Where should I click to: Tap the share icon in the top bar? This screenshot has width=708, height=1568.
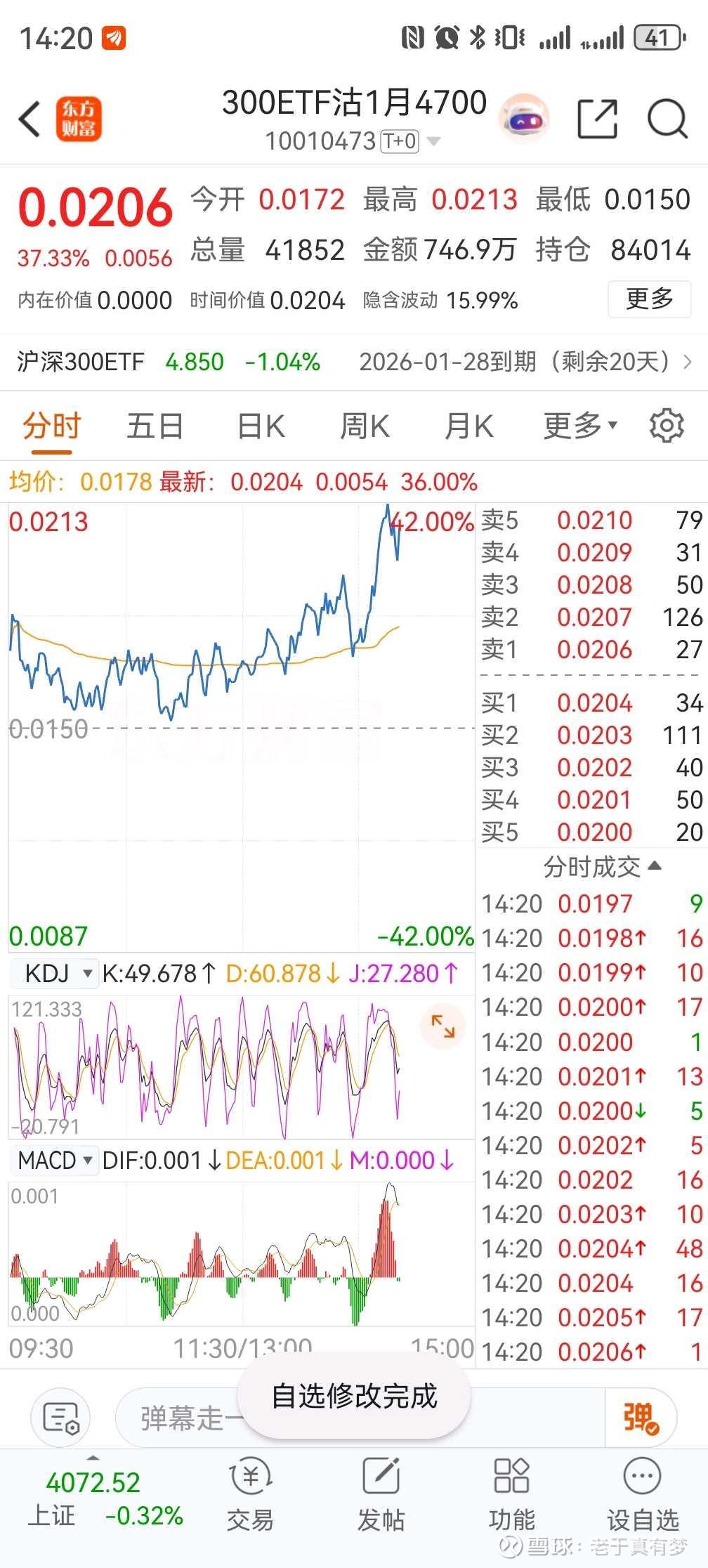(596, 118)
